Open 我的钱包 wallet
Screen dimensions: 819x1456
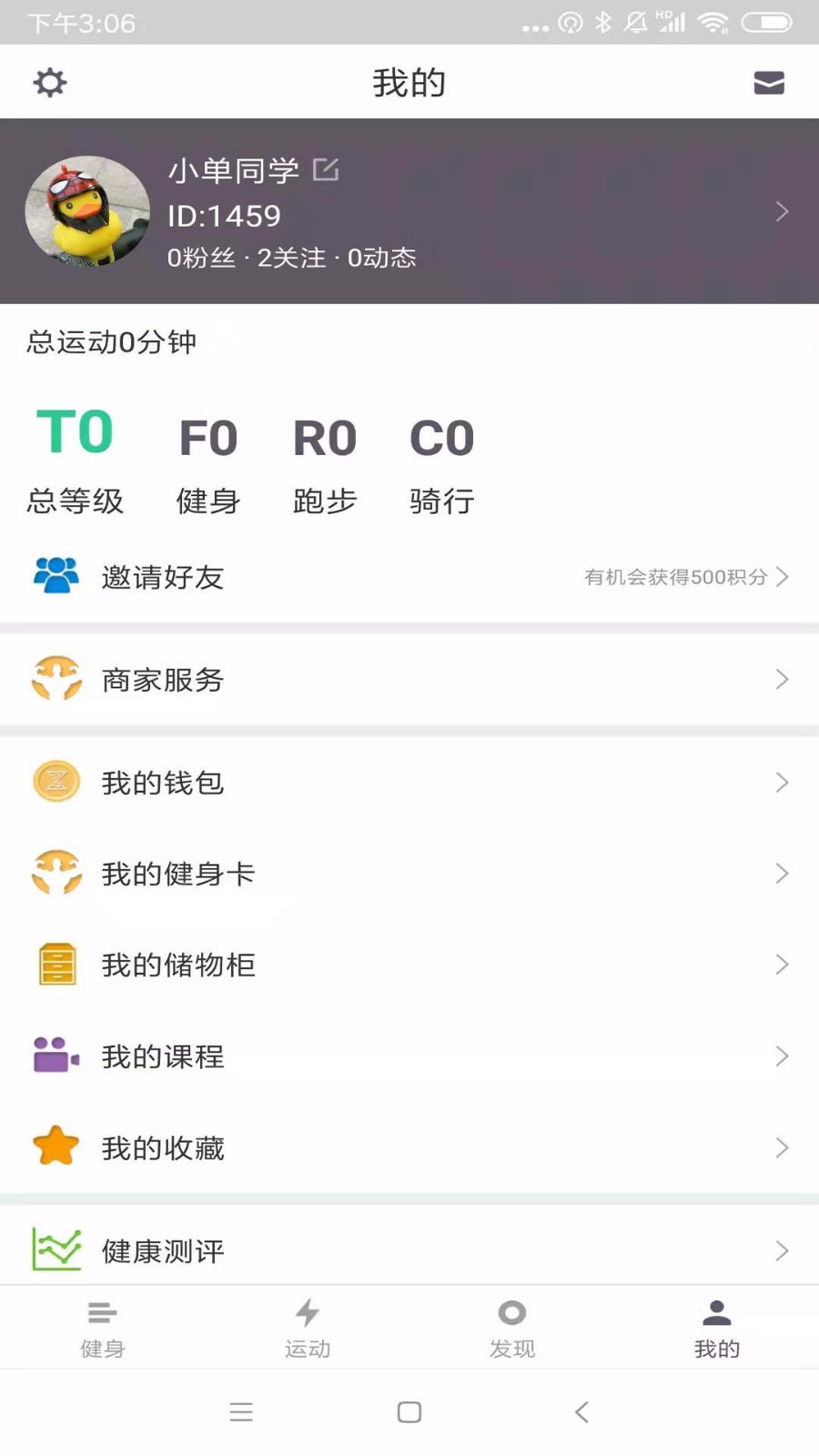coord(409,783)
